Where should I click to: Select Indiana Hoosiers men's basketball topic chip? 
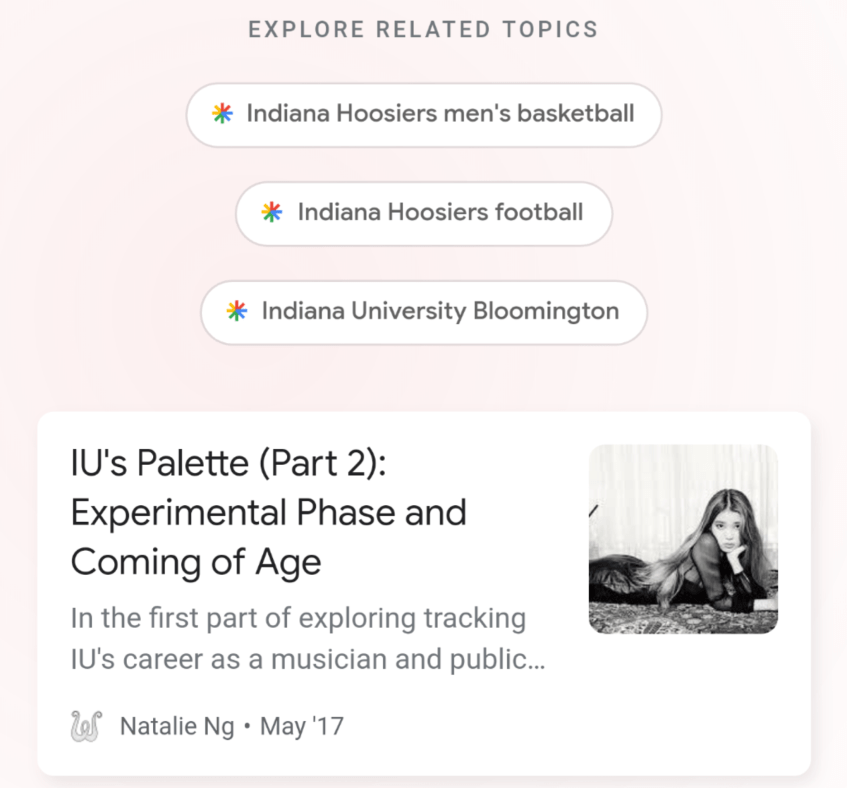(424, 114)
